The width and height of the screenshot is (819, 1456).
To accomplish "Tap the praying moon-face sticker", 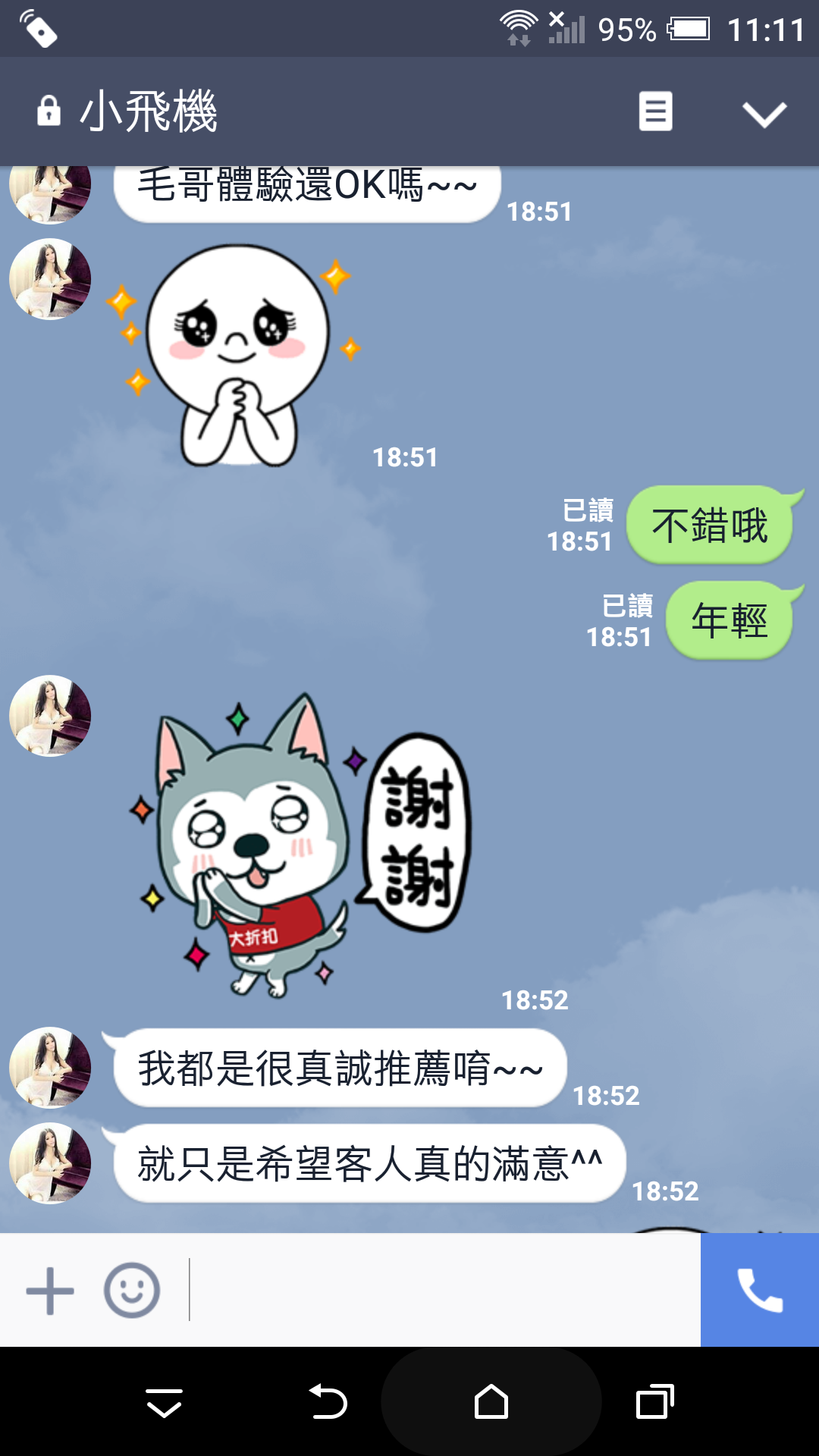I will click(237, 353).
